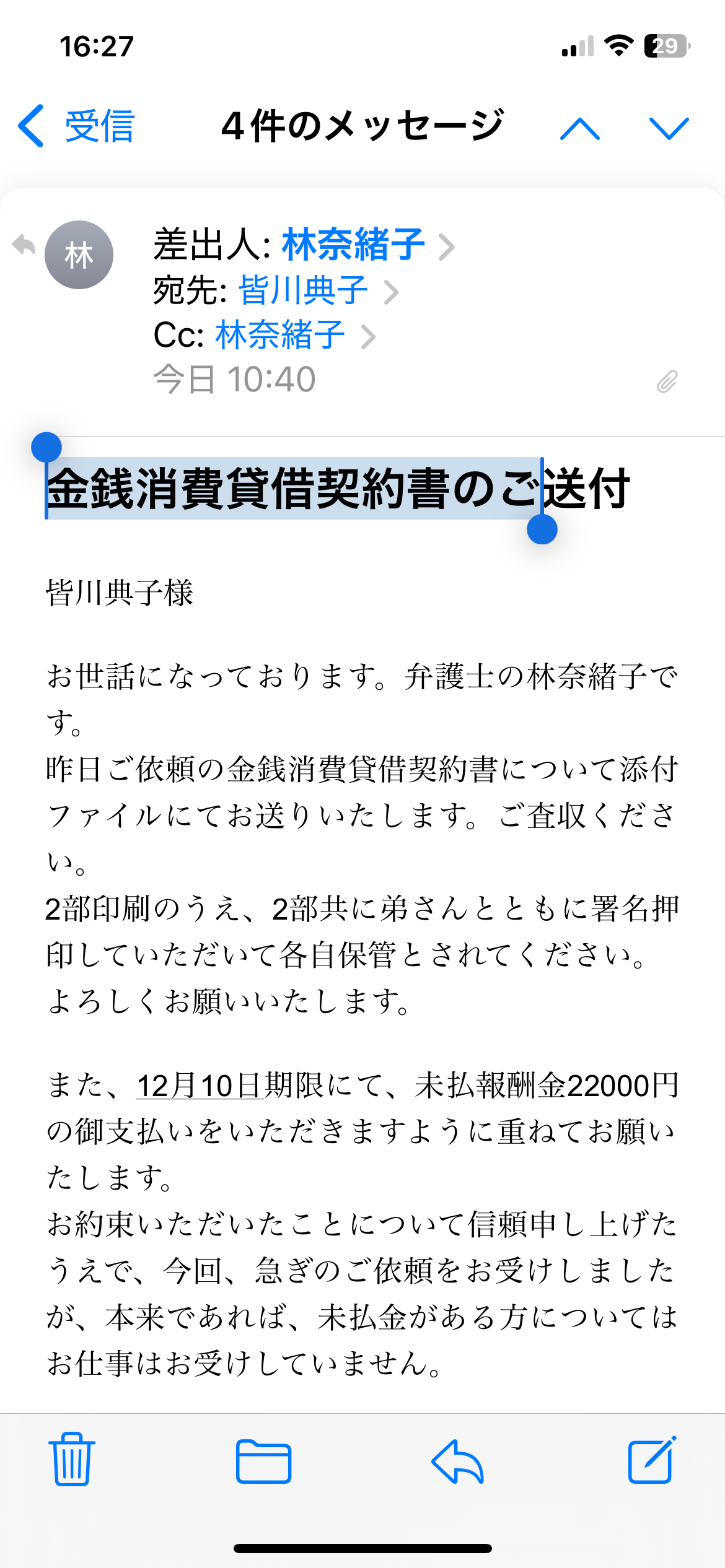Image resolution: width=725 pixels, height=1568 pixels.
Task: Jump to the paperclip attachment
Action: [667, 381]
